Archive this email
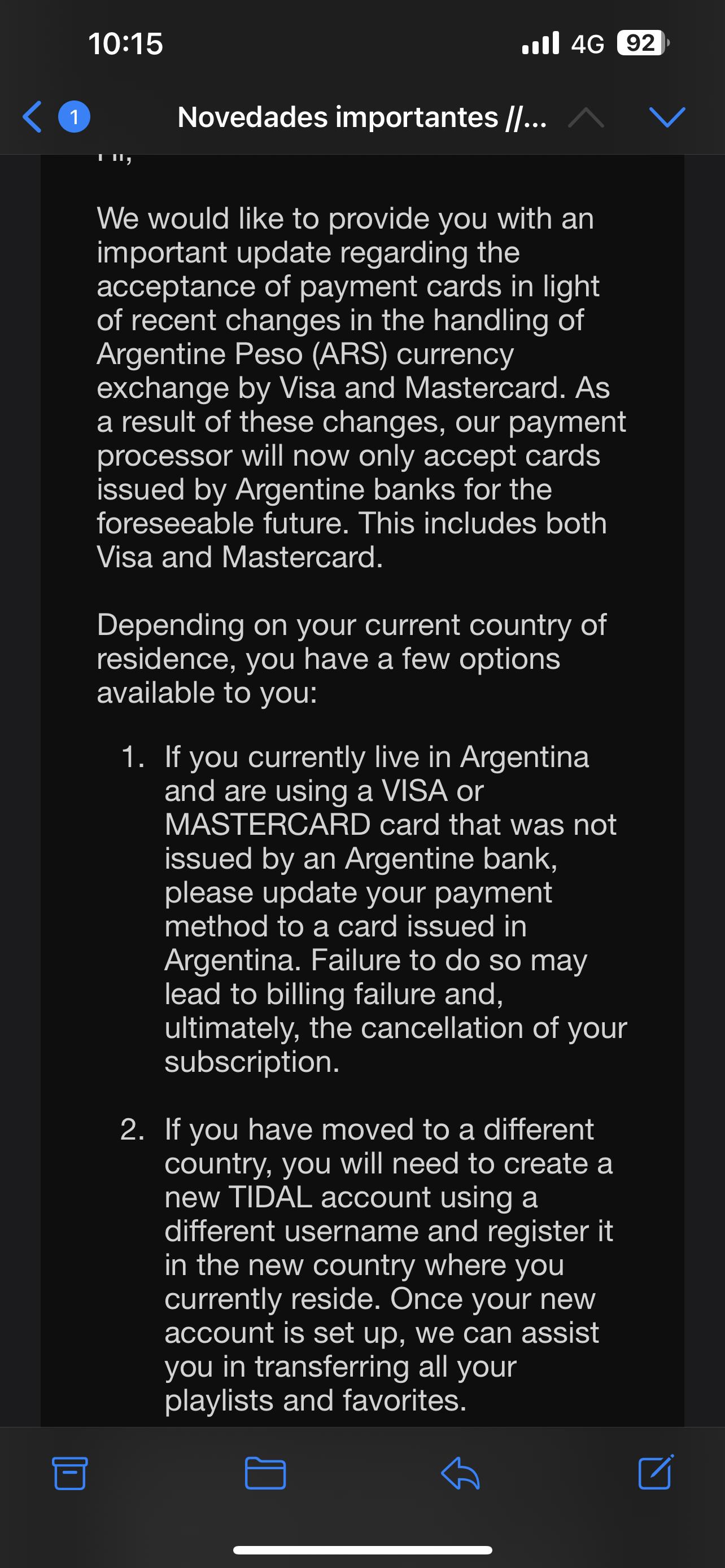The height and width of the screenshot is (1568, 725). coord(70,1473)
